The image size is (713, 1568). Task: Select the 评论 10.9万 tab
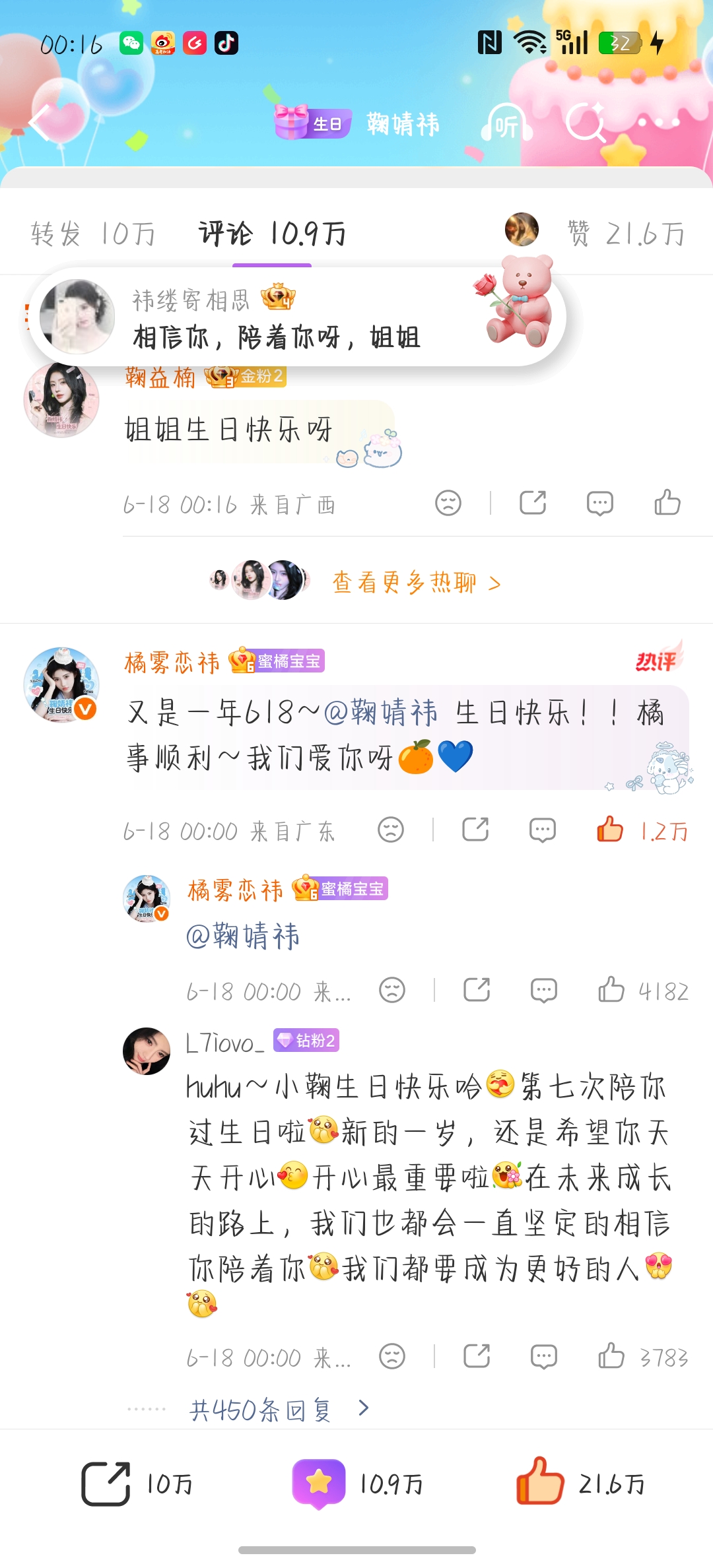point(272,234)
